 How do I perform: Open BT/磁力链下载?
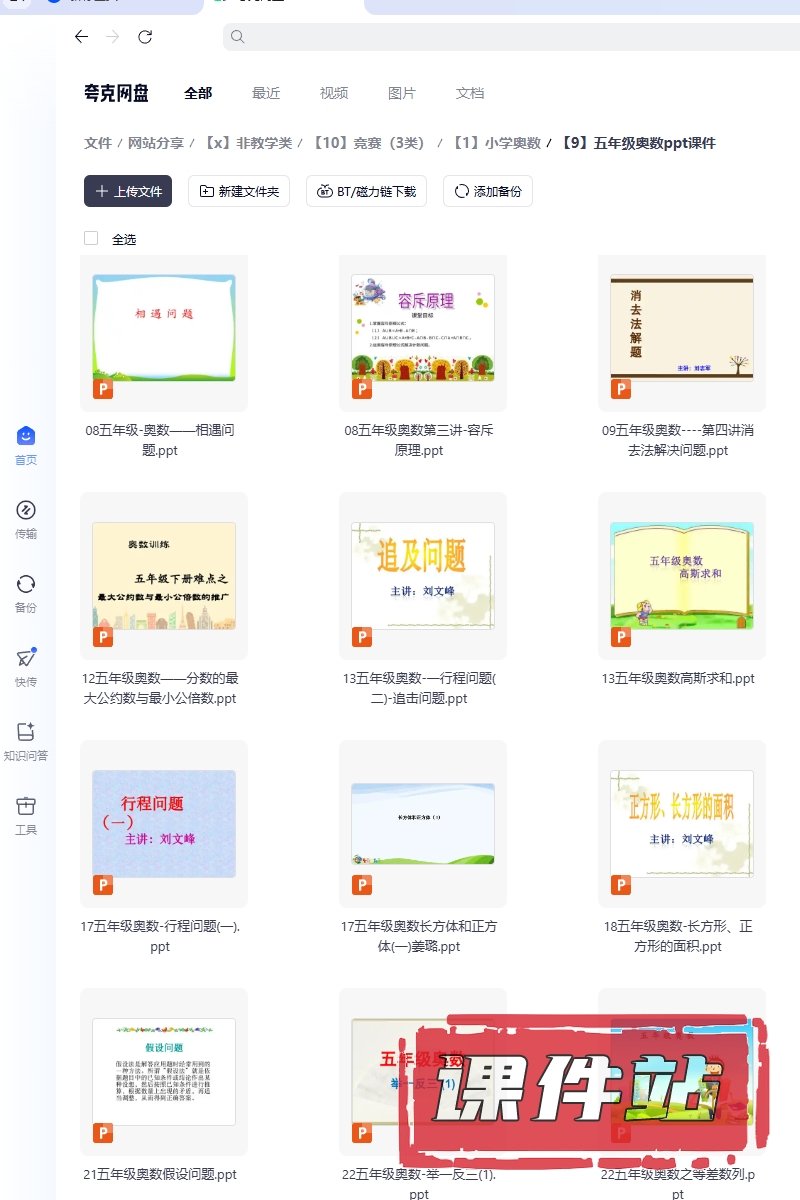click(x=367, y=191)
